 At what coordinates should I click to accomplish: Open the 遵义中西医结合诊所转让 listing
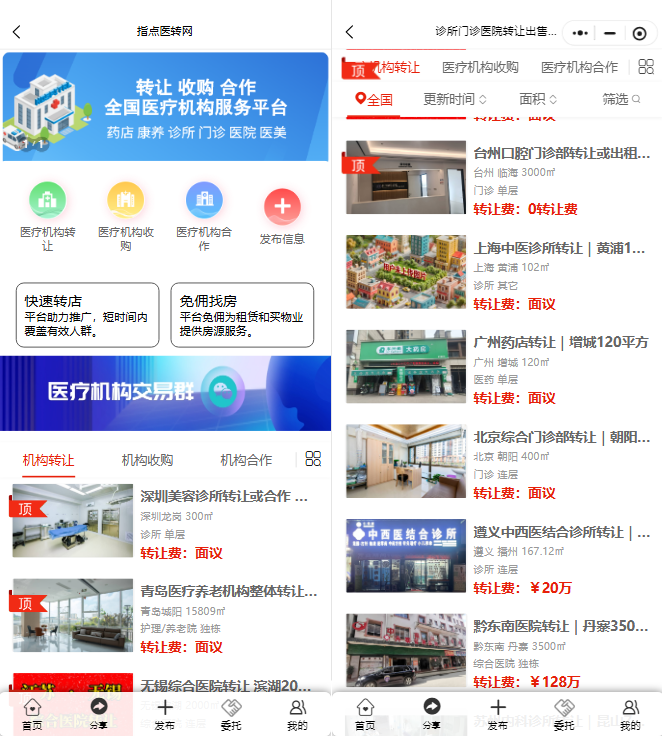tap(559, 532)
